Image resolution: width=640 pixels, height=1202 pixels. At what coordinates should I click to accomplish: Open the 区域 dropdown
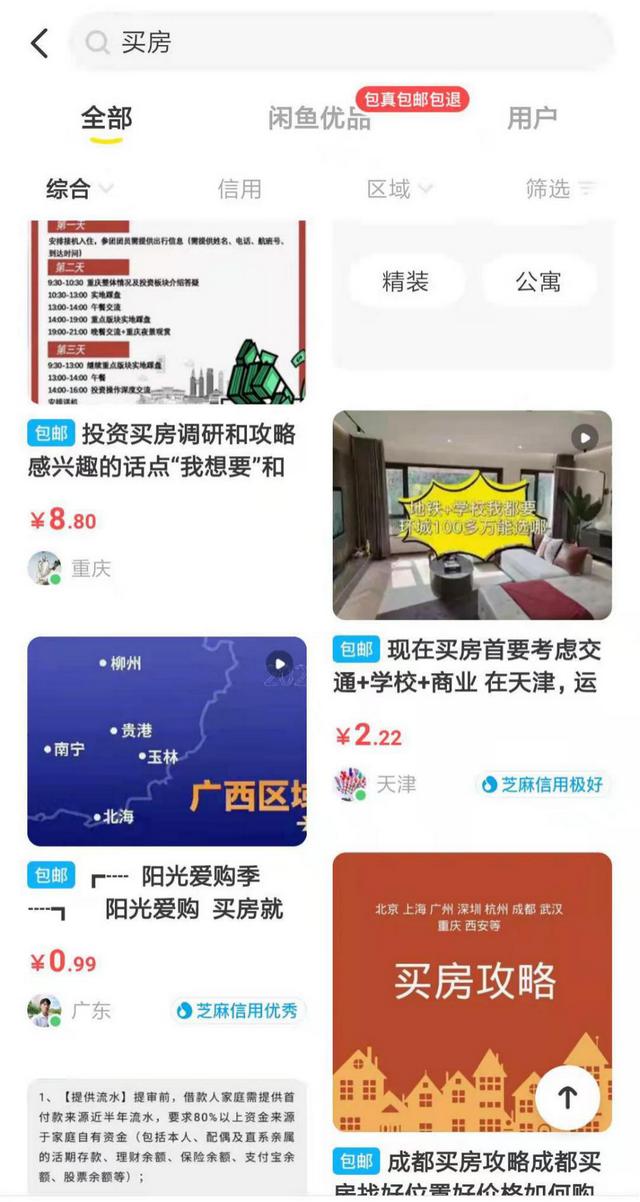coord(400,188)
